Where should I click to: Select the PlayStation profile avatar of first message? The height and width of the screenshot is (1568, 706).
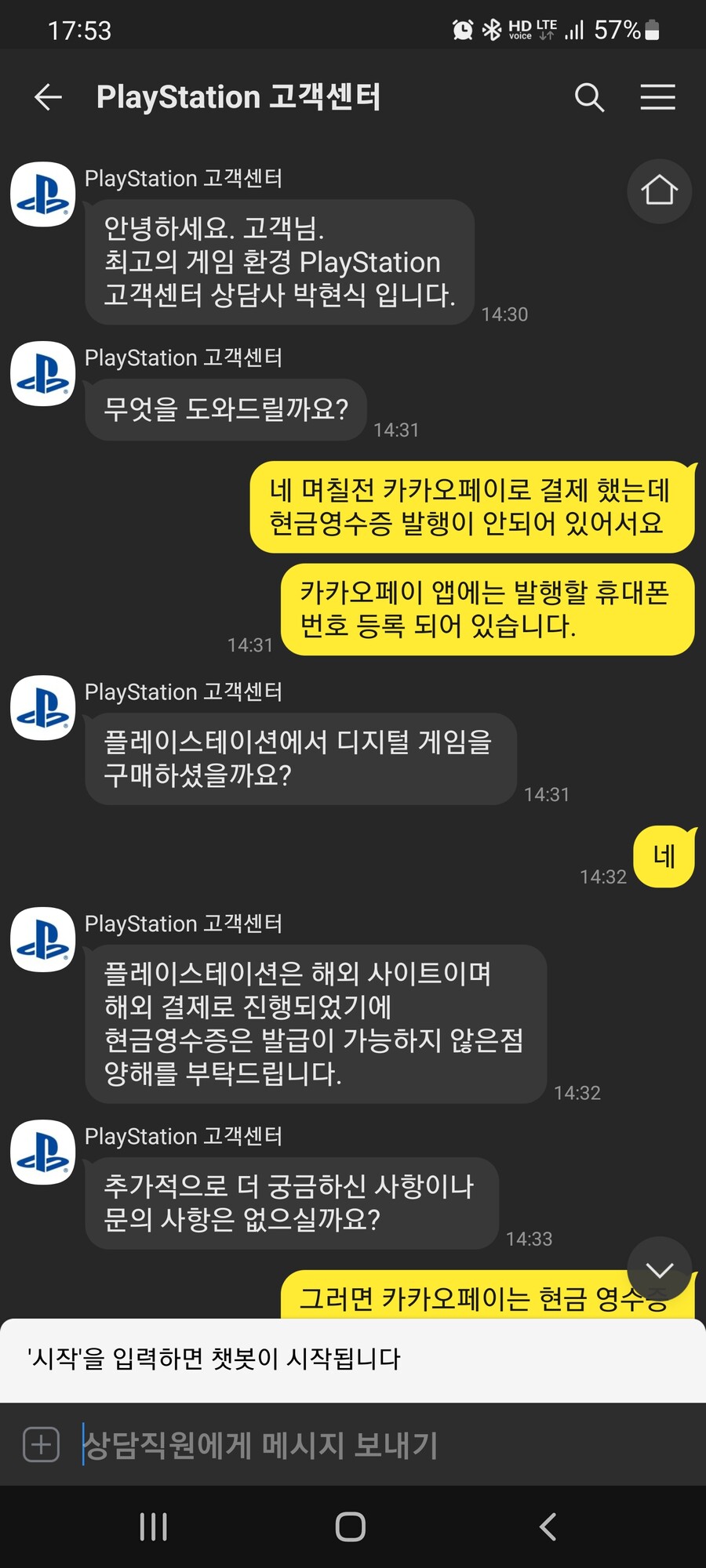[42, 195]
